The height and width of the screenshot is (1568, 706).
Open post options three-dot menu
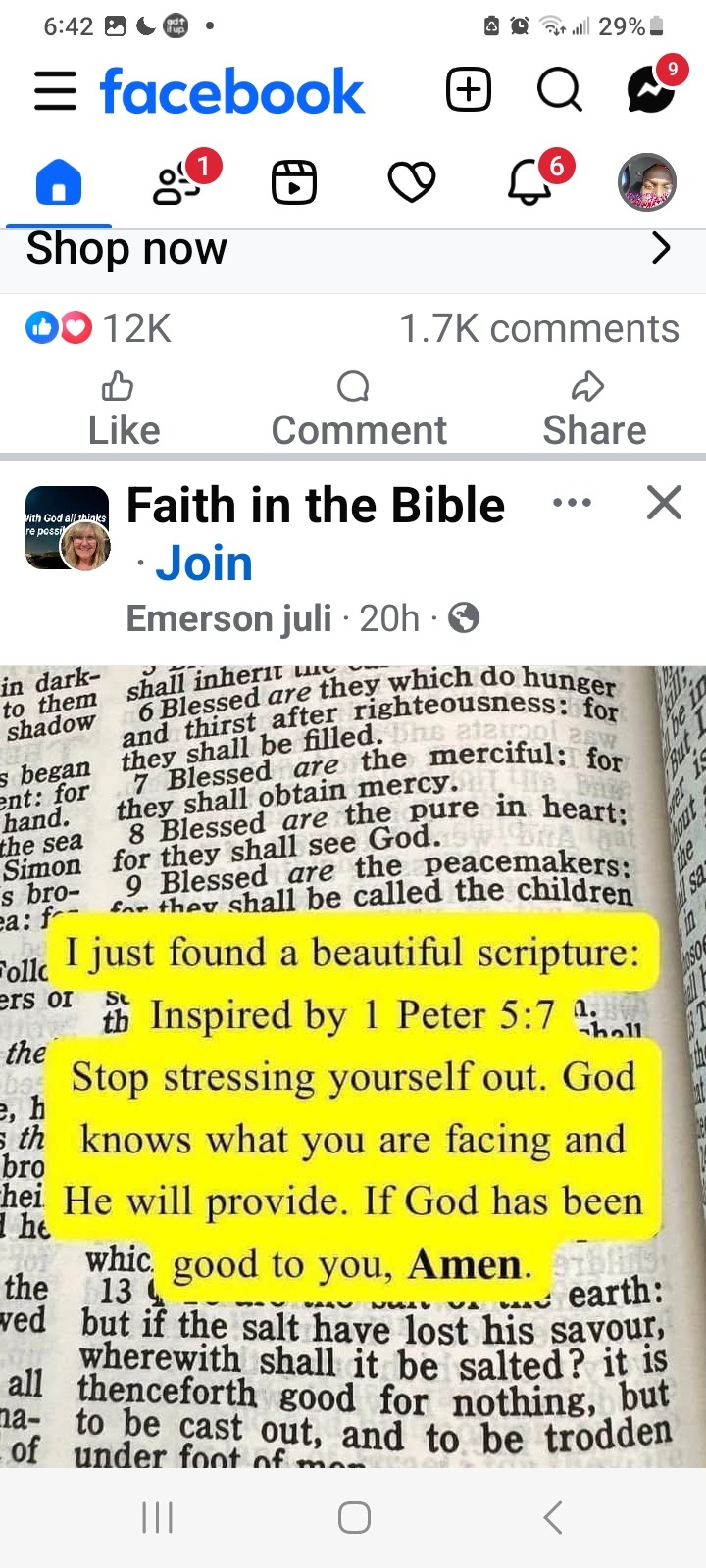[572, 504]
